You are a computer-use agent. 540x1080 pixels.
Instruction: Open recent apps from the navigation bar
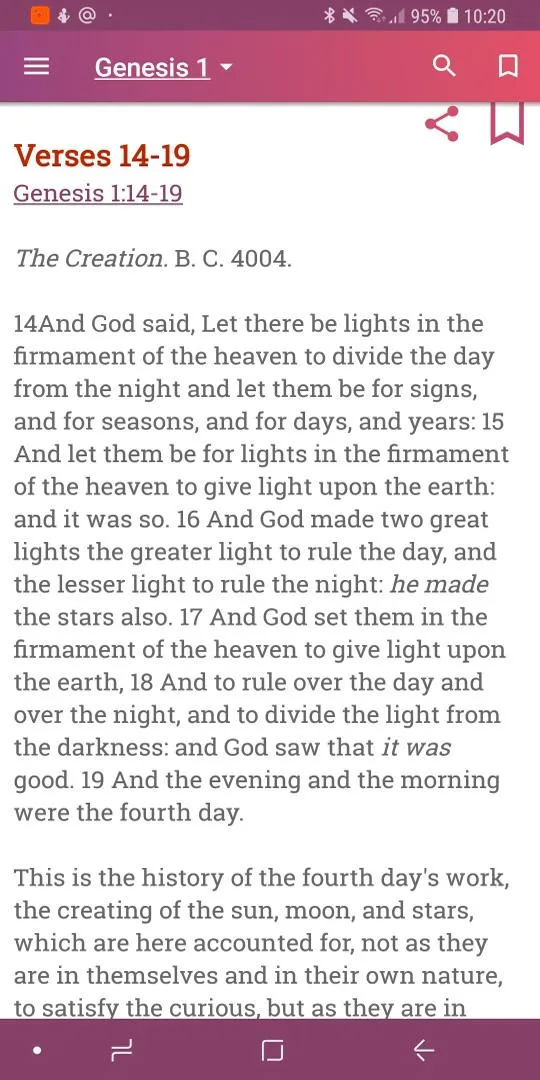point(122,1050)
